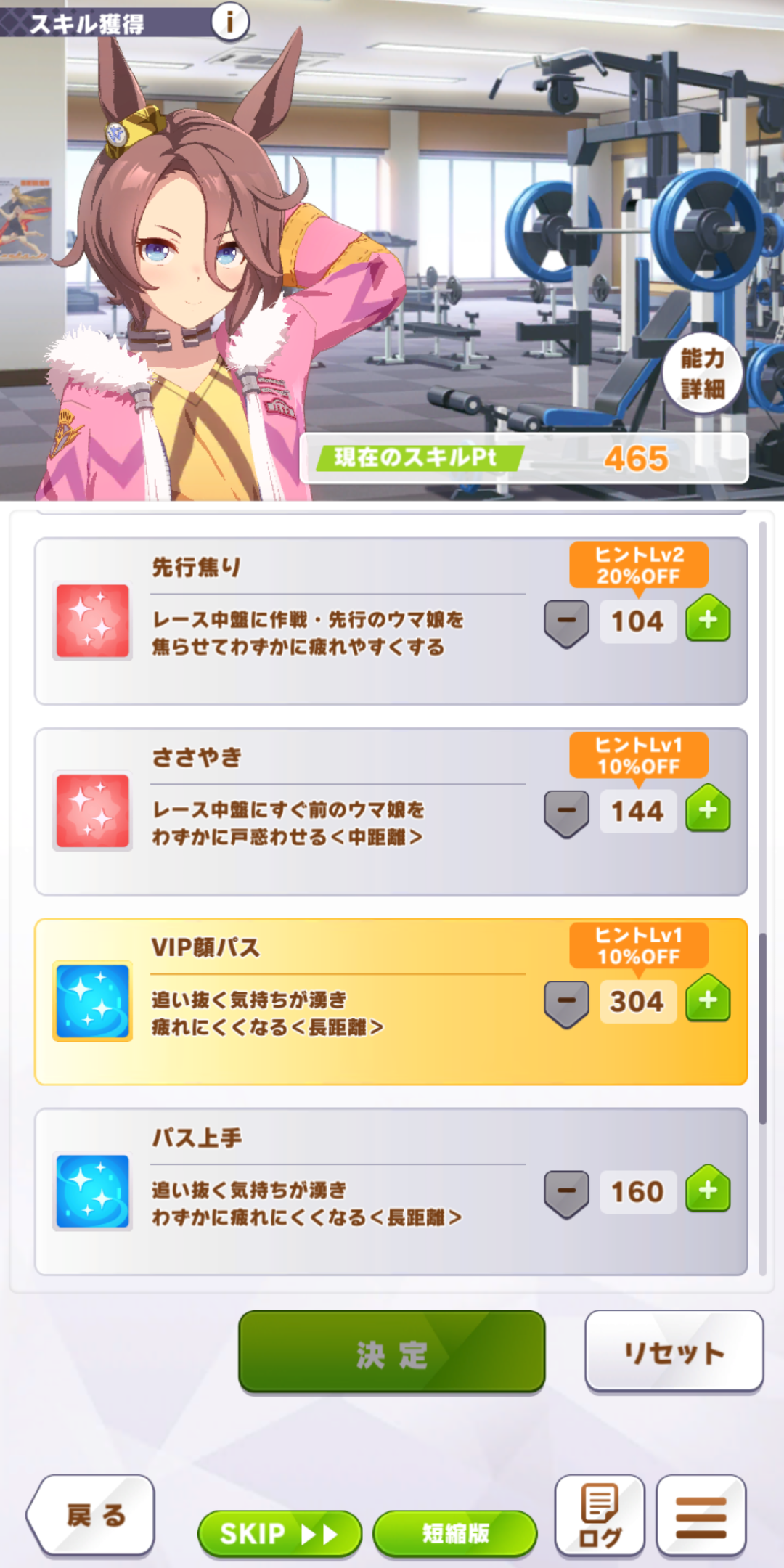Remove the ささやき skill with minus
Viewport: 784px width, 1568px height.
click(566, 812)
